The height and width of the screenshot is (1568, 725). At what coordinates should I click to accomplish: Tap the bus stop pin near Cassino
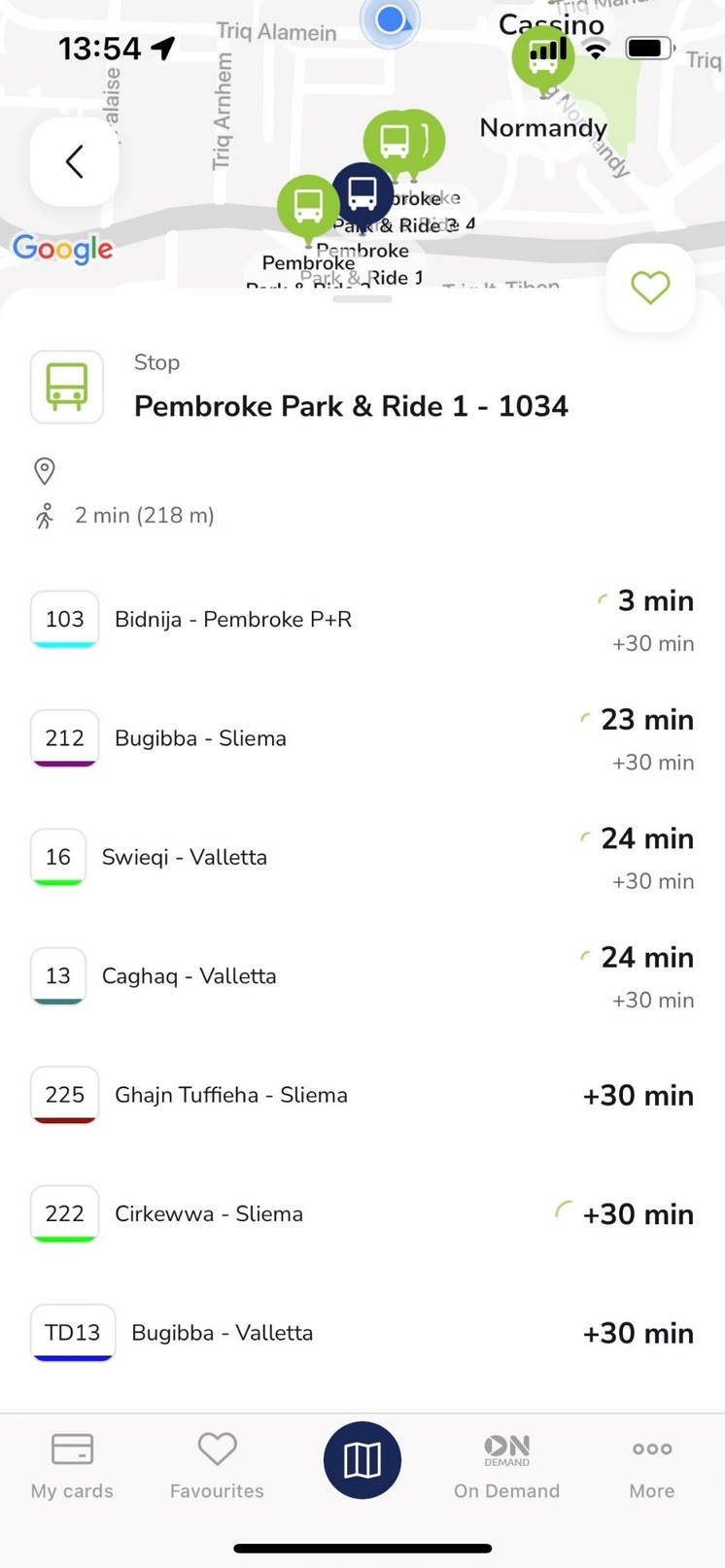click(543, 60)
